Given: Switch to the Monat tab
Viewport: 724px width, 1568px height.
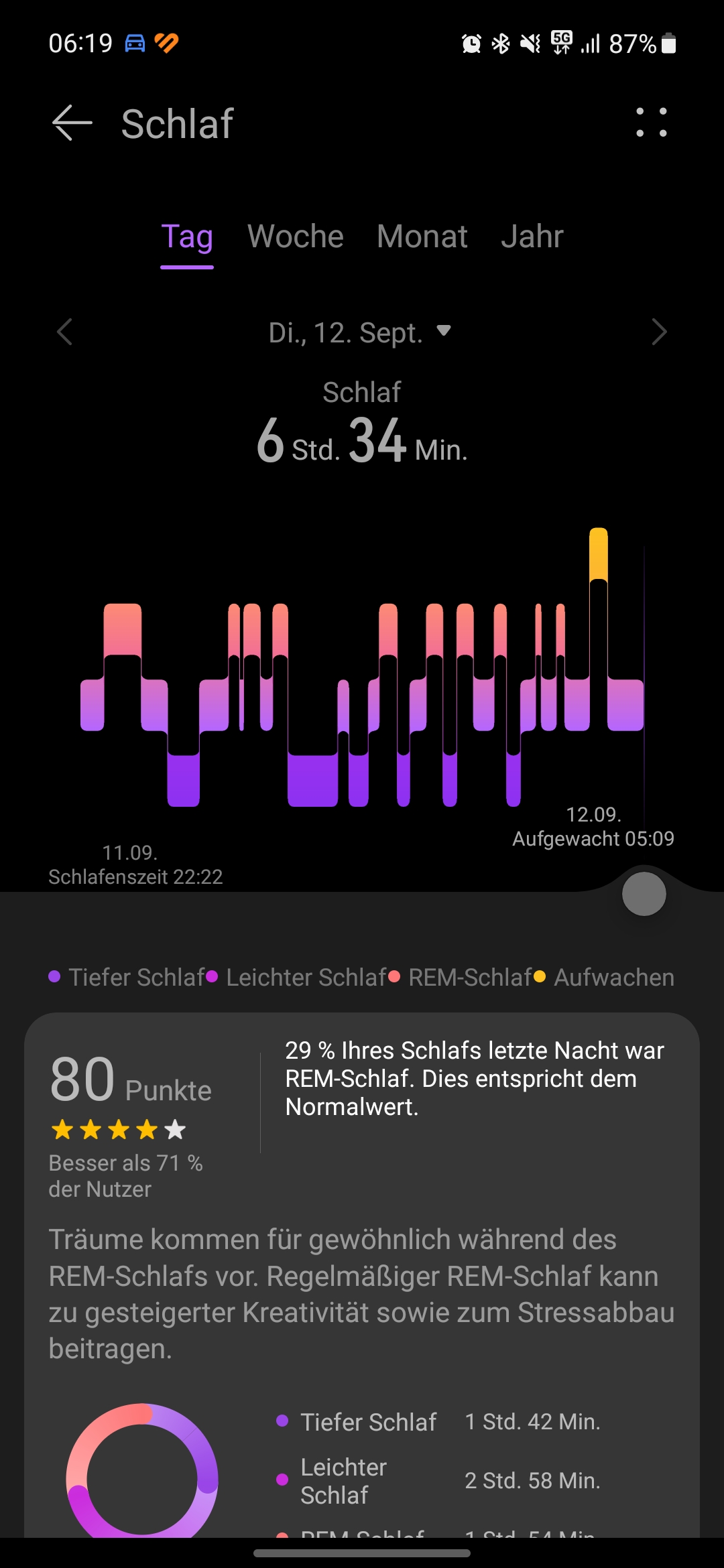Looking at the screenshot, I should (422, 237).
